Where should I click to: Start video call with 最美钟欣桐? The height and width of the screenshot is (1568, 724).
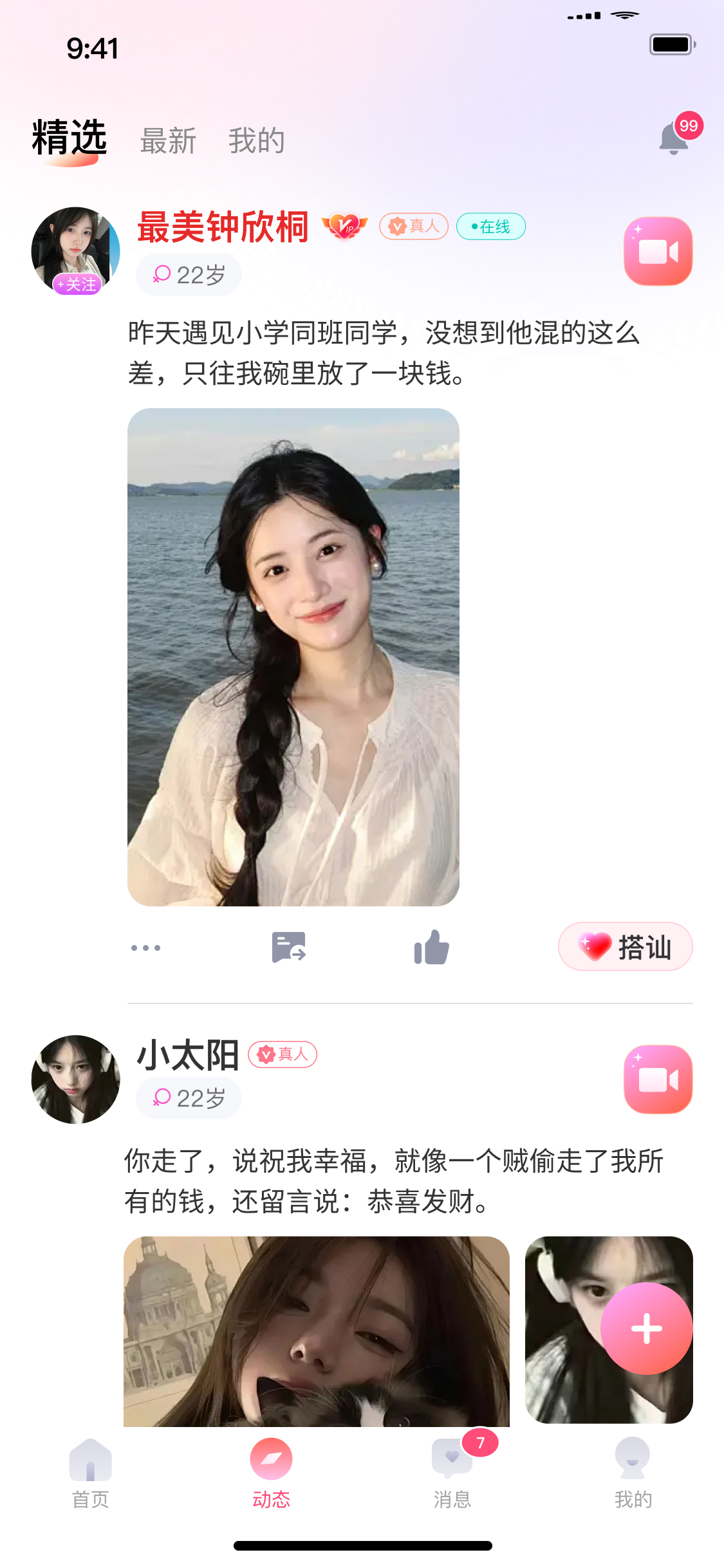[x=658, y=251]
